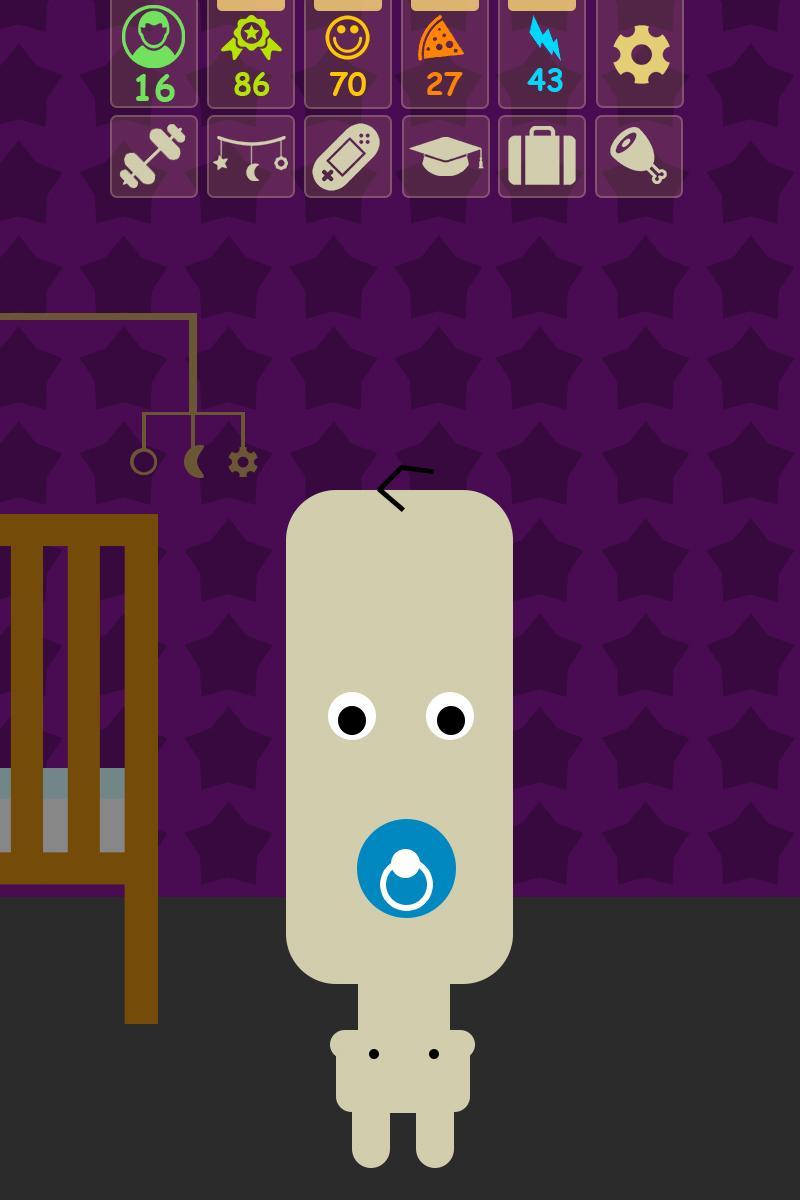Tap the character age stat 16
The height and width of the screenshot is (1200, 800).
coord(154,54)
